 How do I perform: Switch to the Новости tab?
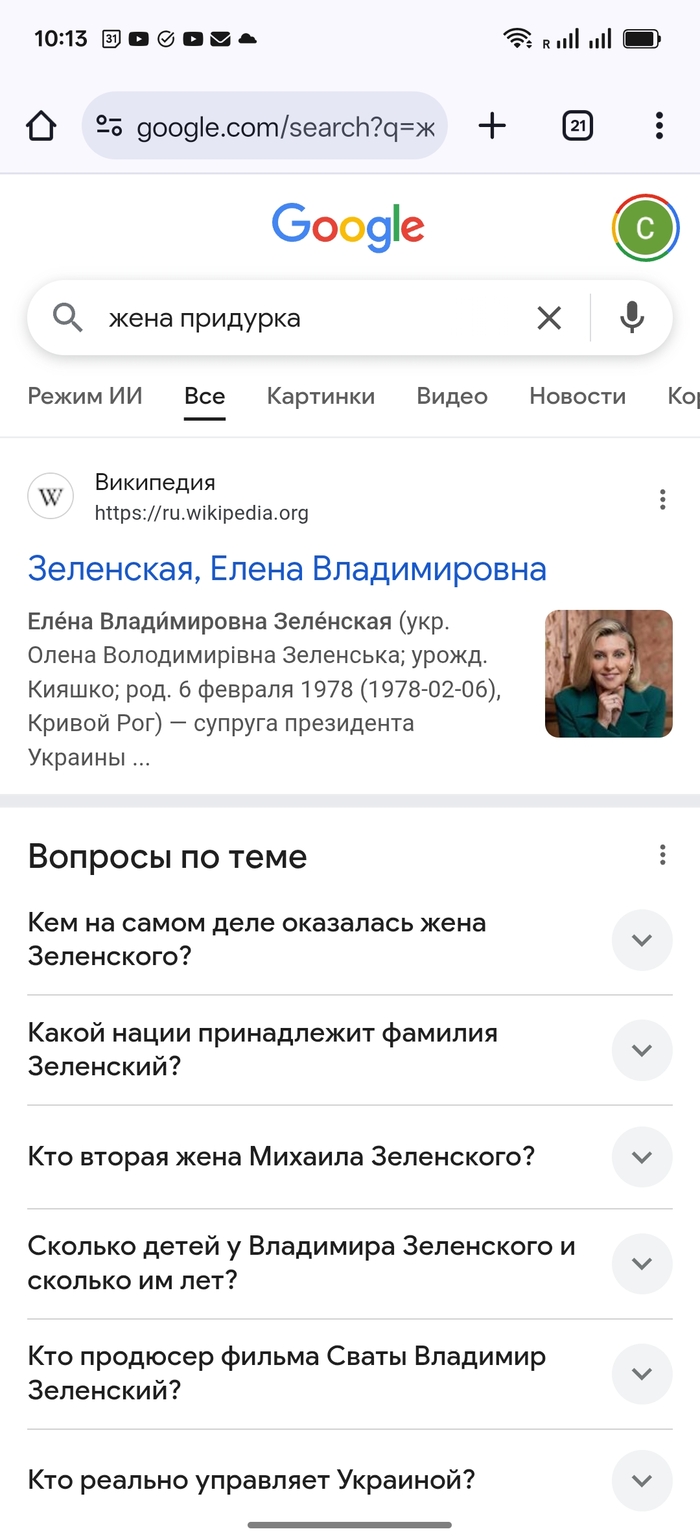pos(577,396)
